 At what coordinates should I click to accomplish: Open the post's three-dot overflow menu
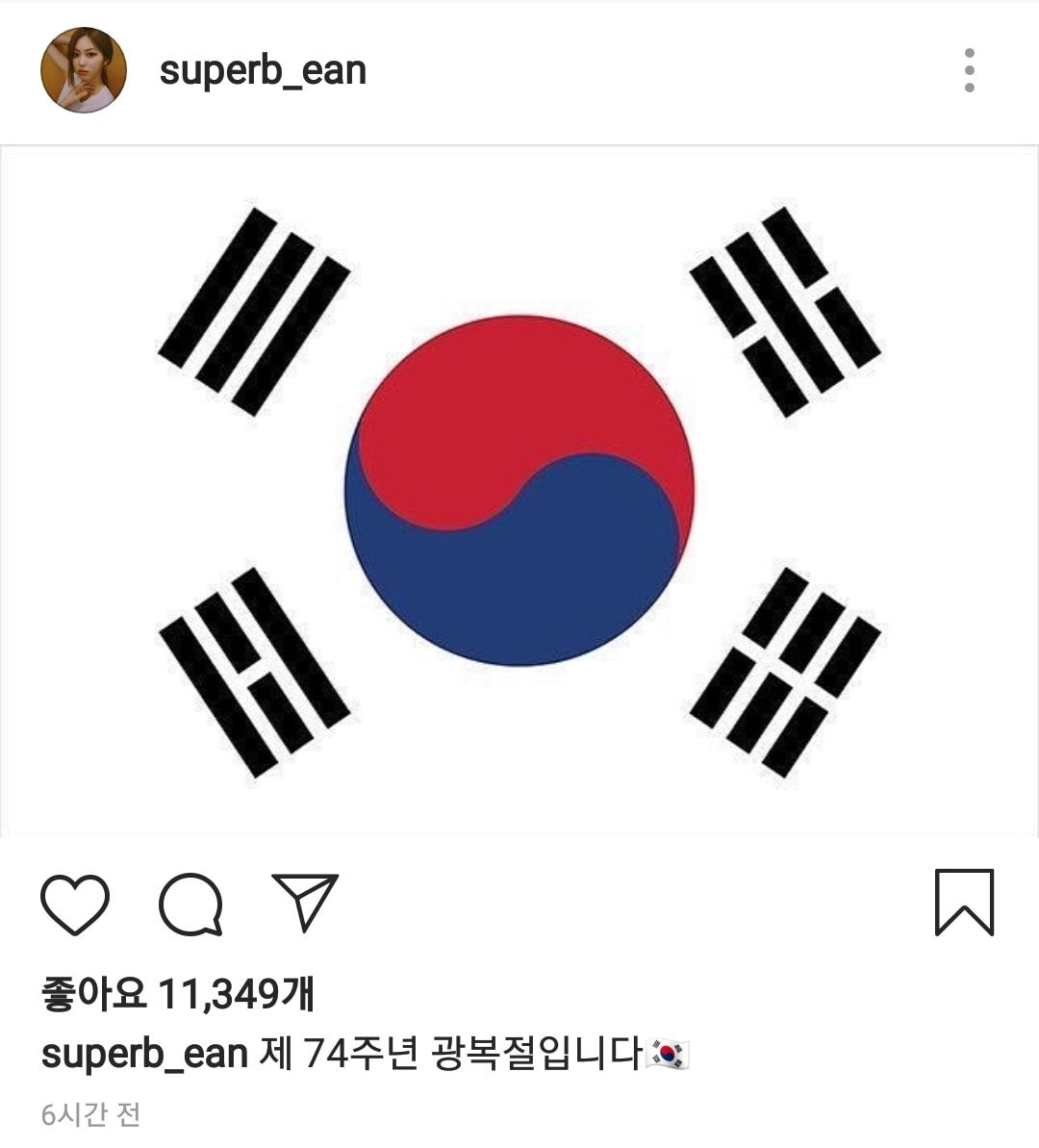pos(969,70)
